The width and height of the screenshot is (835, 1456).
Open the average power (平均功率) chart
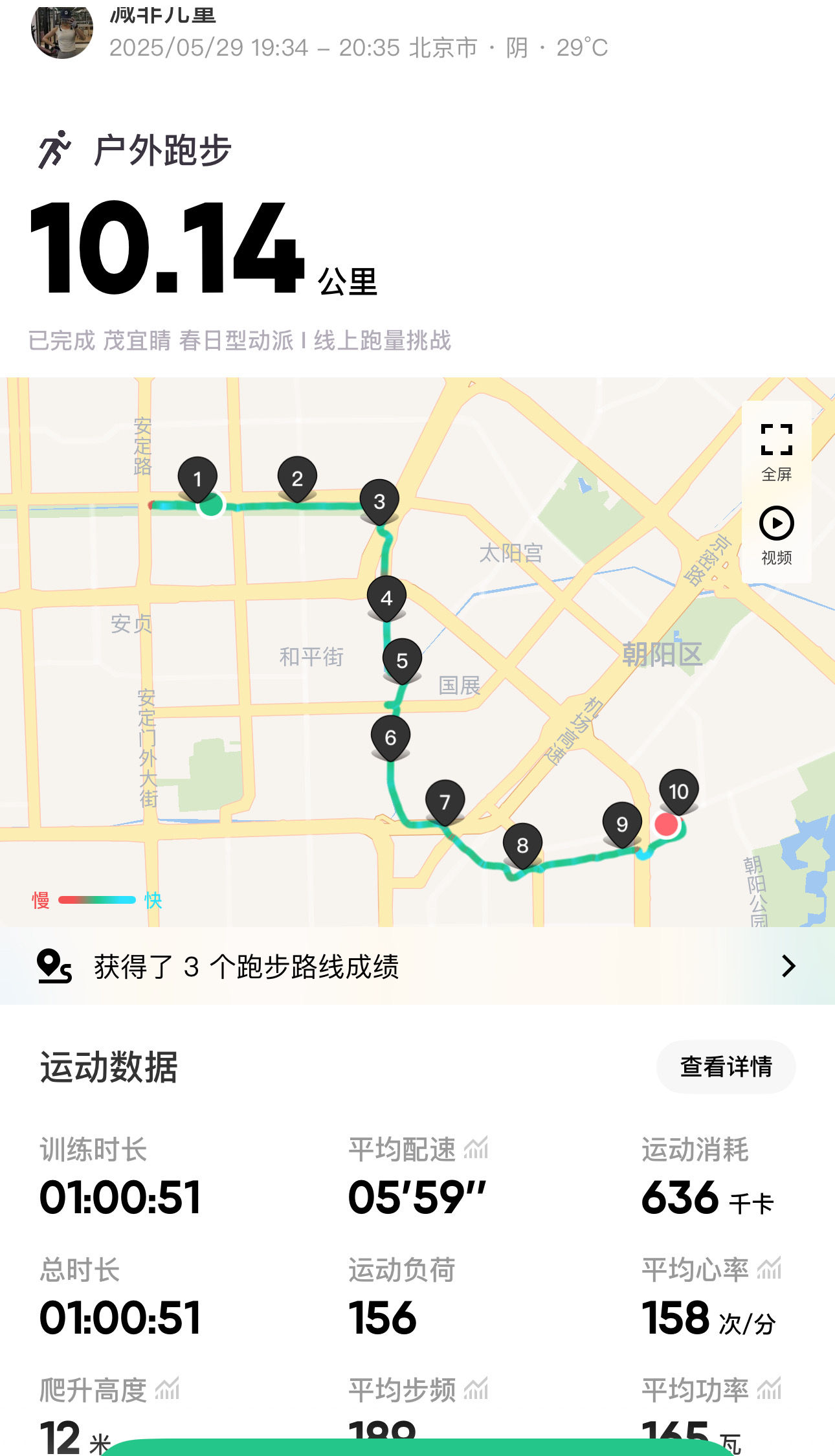pyautogui.click(x=770, y=1389)
